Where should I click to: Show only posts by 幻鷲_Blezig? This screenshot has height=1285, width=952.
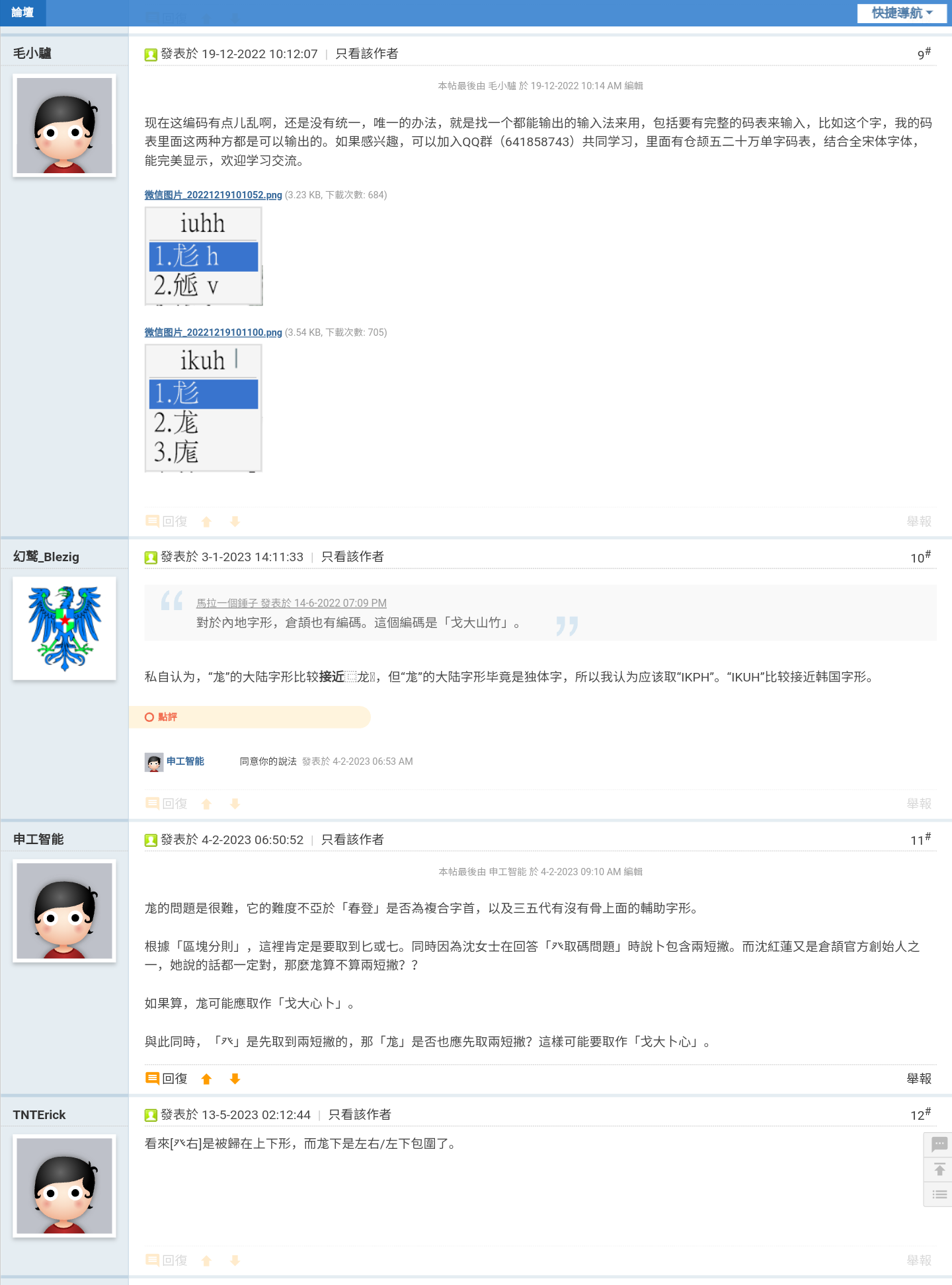click(352, 557)
